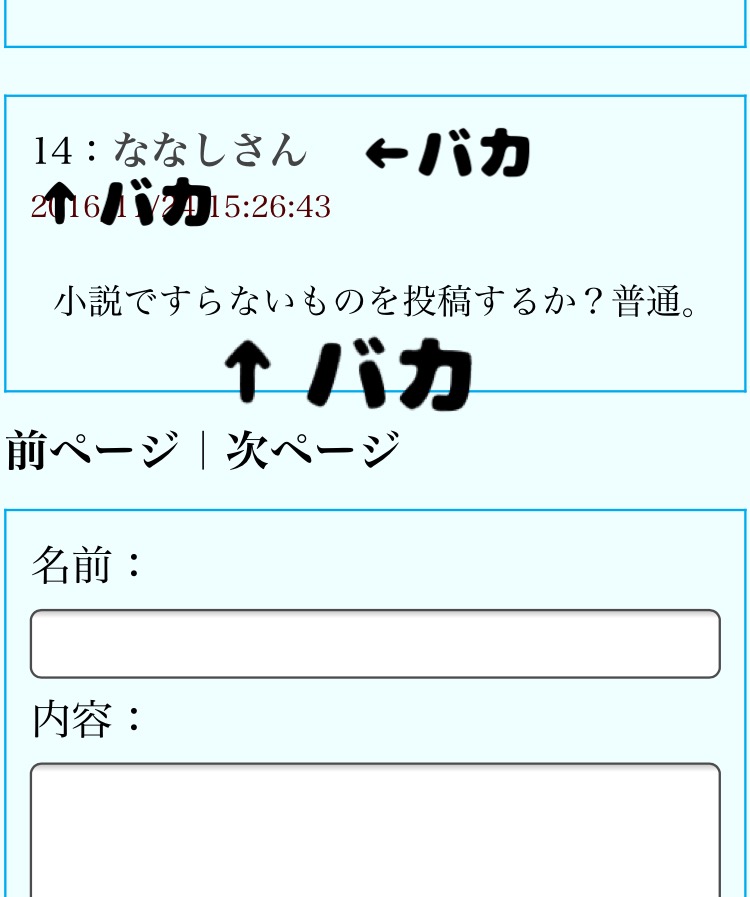
Task: Focus the 名前 name input field
Action: click(375, 644)
